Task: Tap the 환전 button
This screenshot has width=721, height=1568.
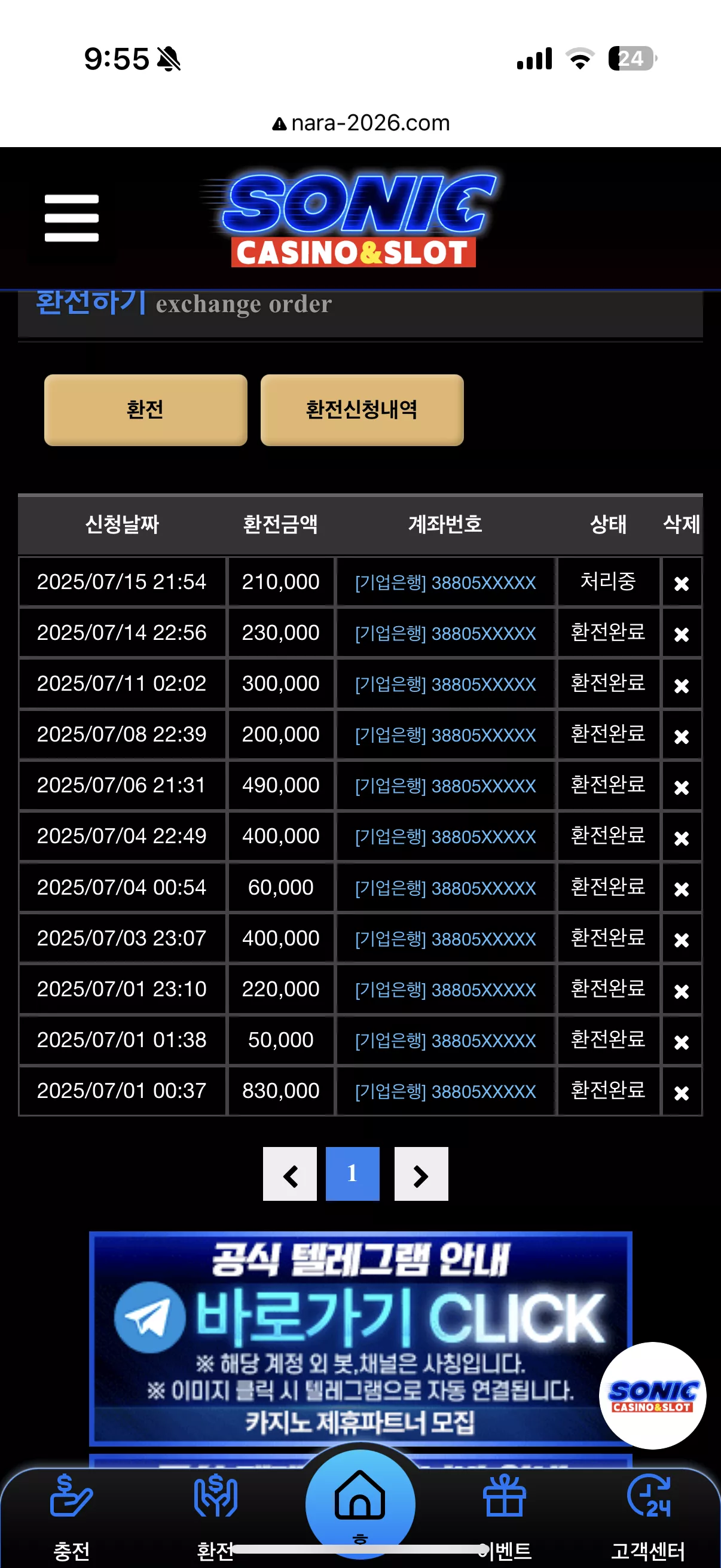Action: point(145,410)
